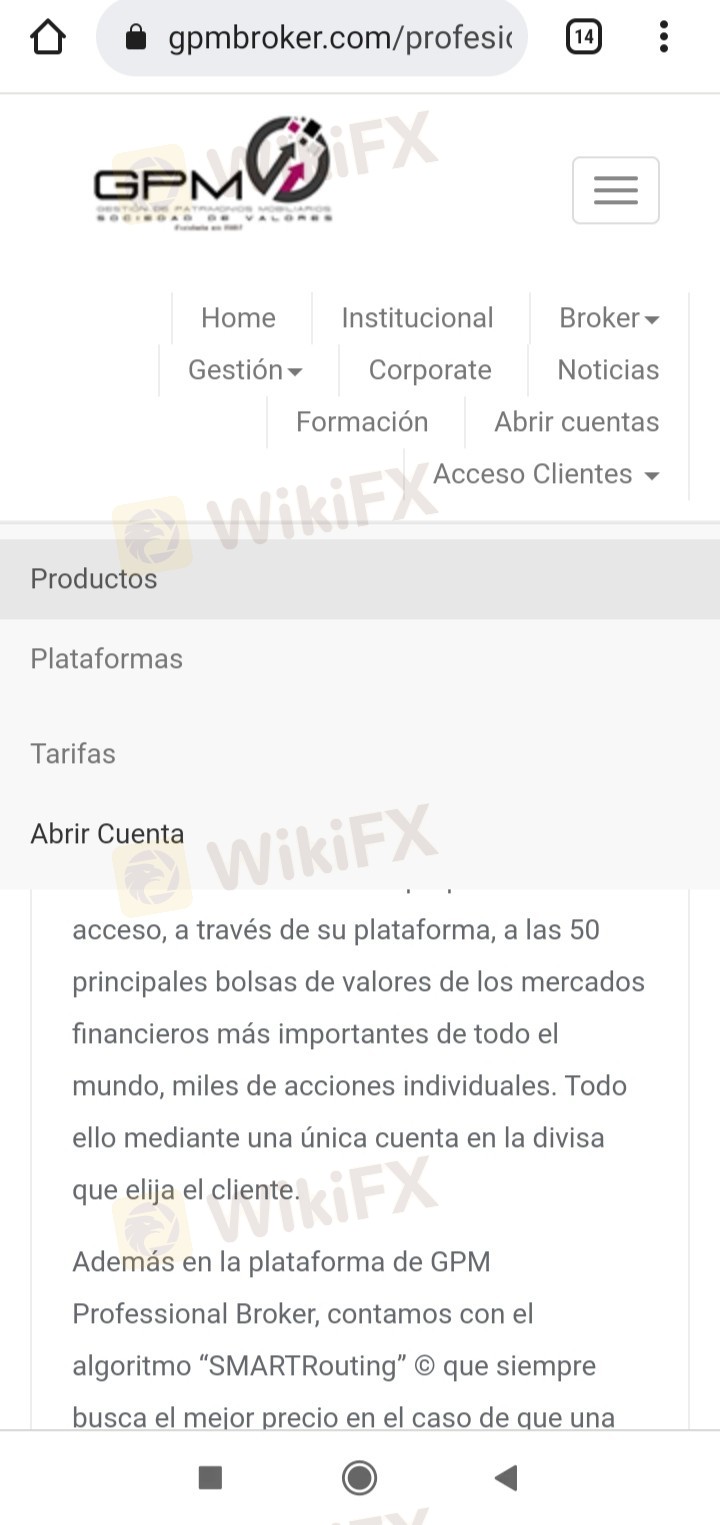Tap the system back button
The width and height of the screenshot is (720, 1525).
pyautogui.click(x=506, y=1478)
